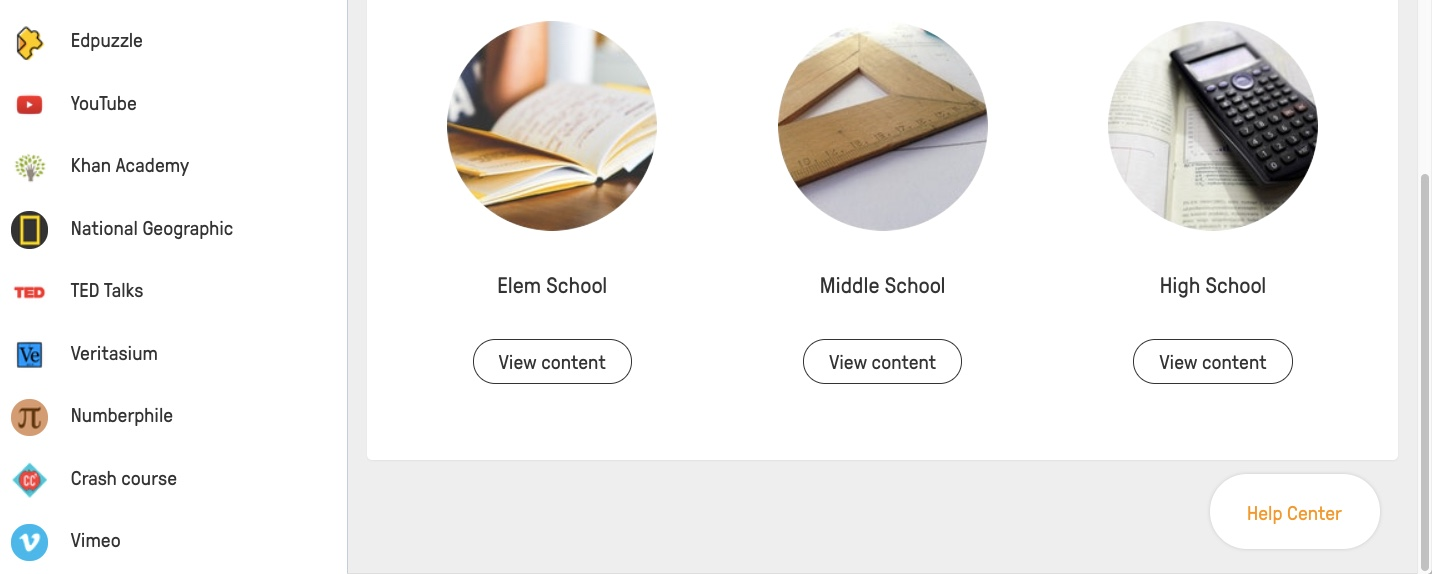
Task: Select Vimeo from the sidebar
Action: pyautogui.click(x=95, y=541)
